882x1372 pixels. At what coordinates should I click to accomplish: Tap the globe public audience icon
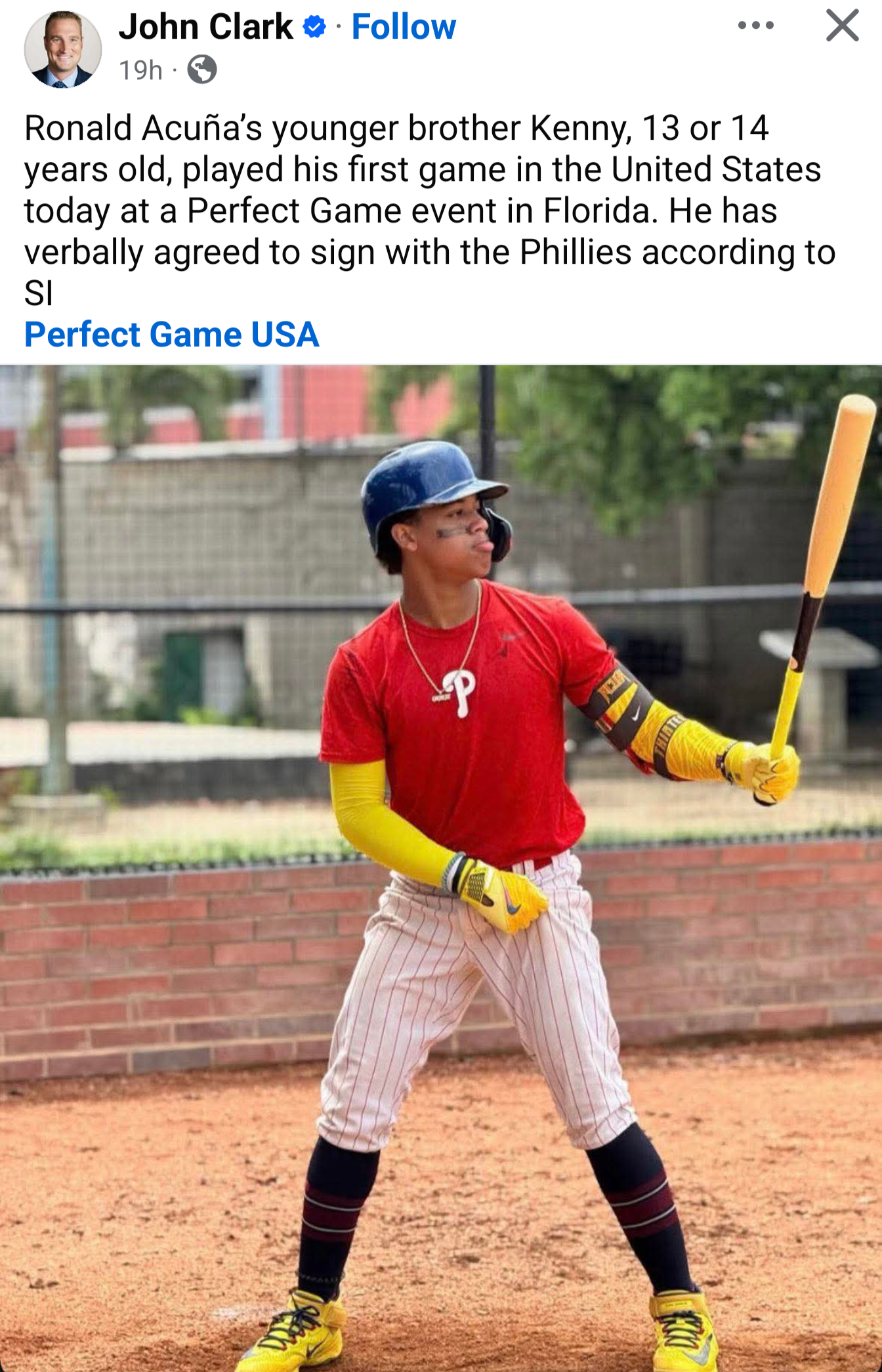coord(202,70)
